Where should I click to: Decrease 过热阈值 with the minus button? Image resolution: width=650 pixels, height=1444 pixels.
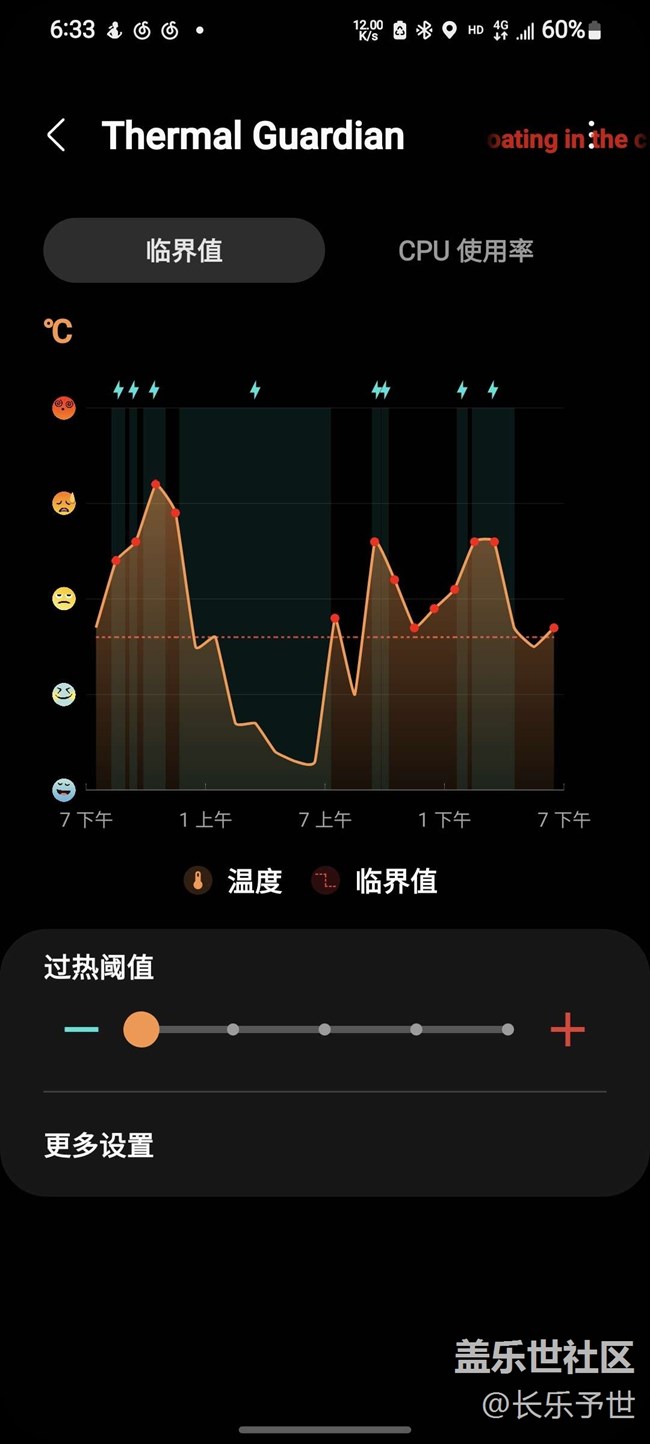tap(81, 1029)
